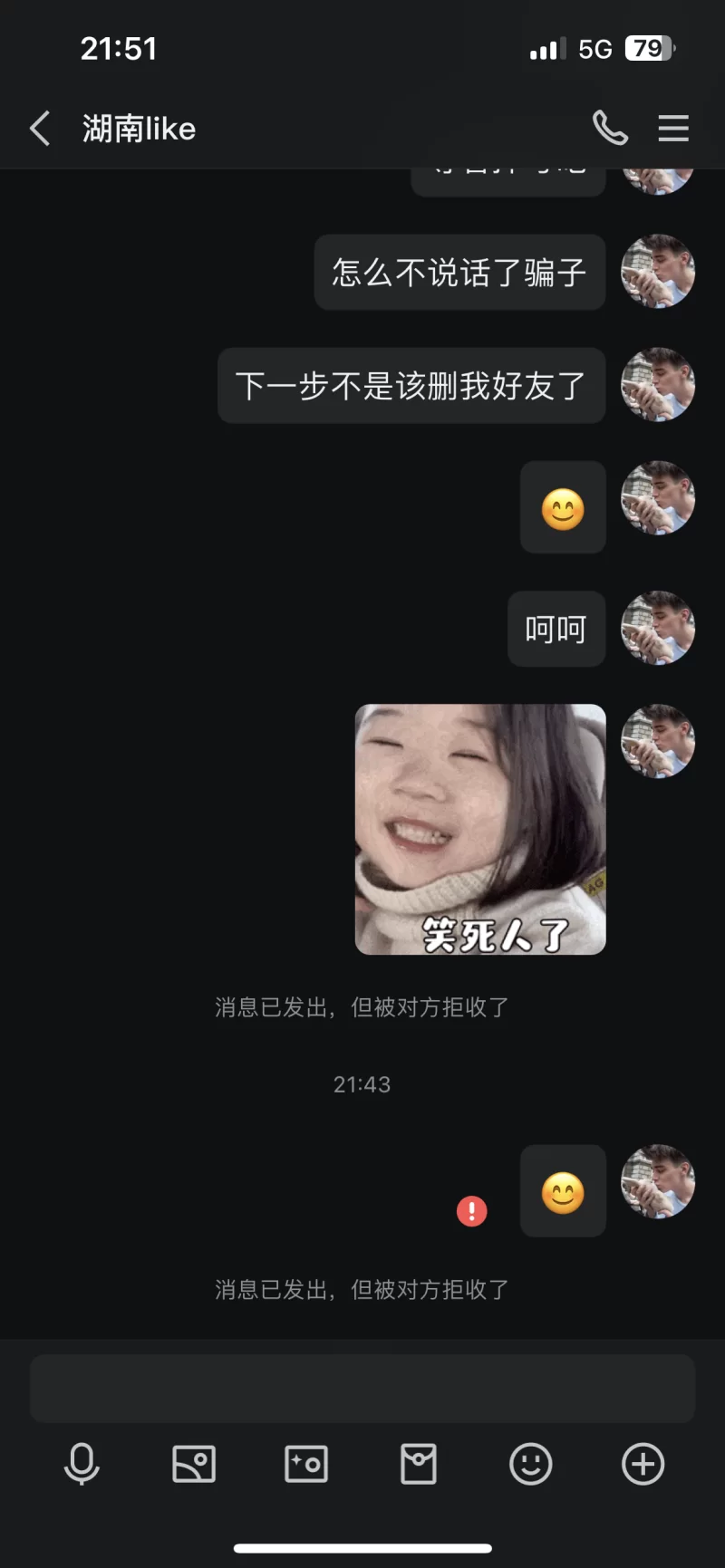725x1568 pixels.
Task: Open the photo album picker
Action: click(194, 1464)
